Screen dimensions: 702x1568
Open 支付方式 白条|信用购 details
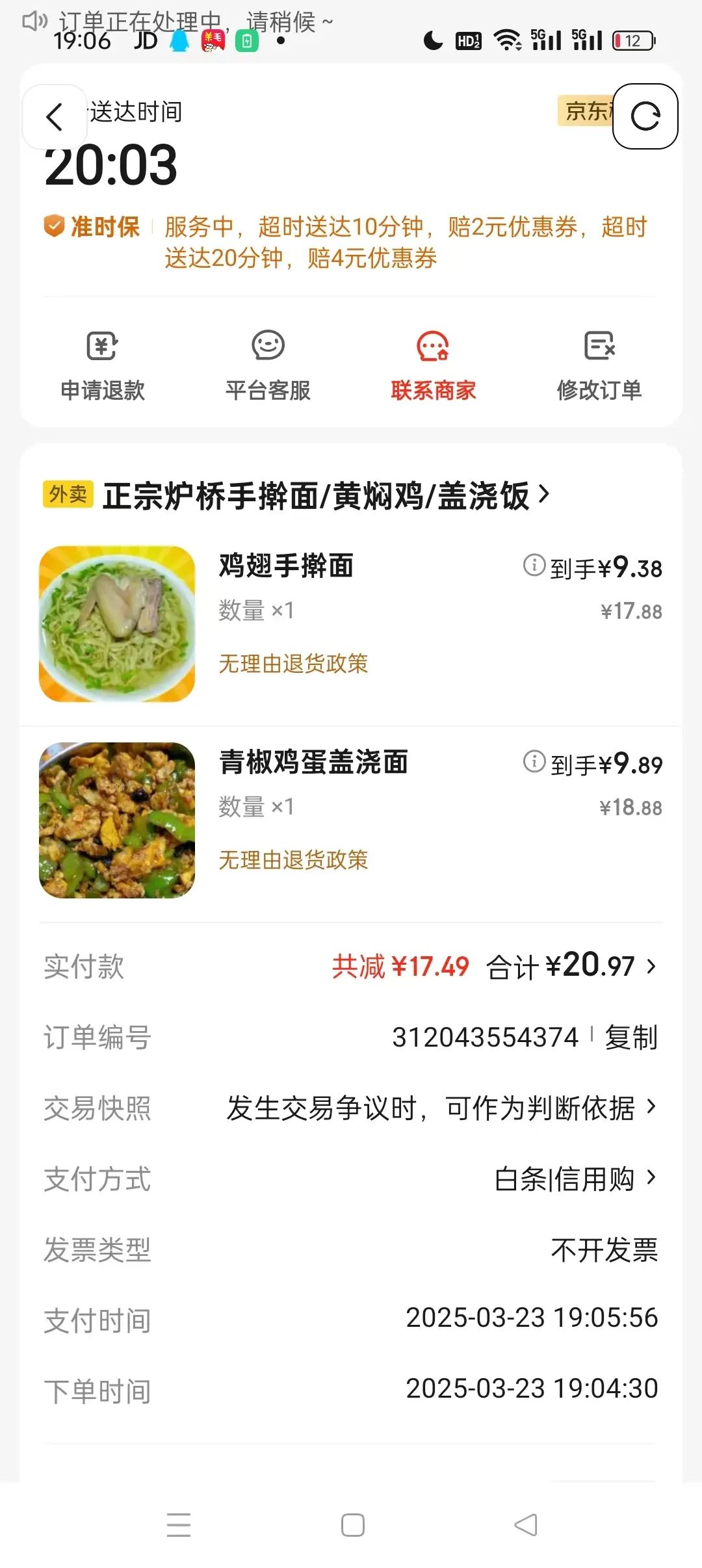click(x=575, y=1179)
